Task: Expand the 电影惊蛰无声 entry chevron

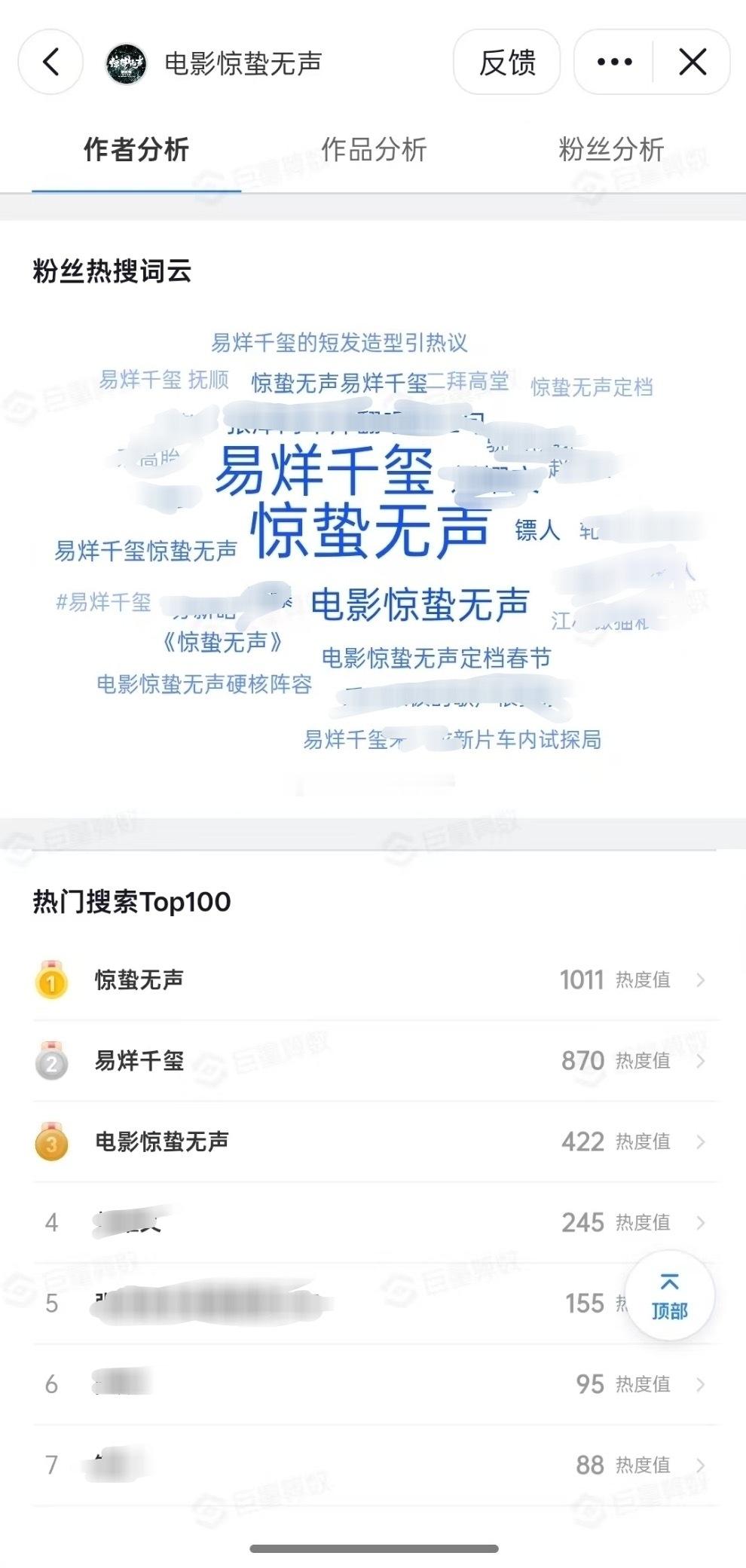Action: pyautogui.click(x=702, y=1142)
